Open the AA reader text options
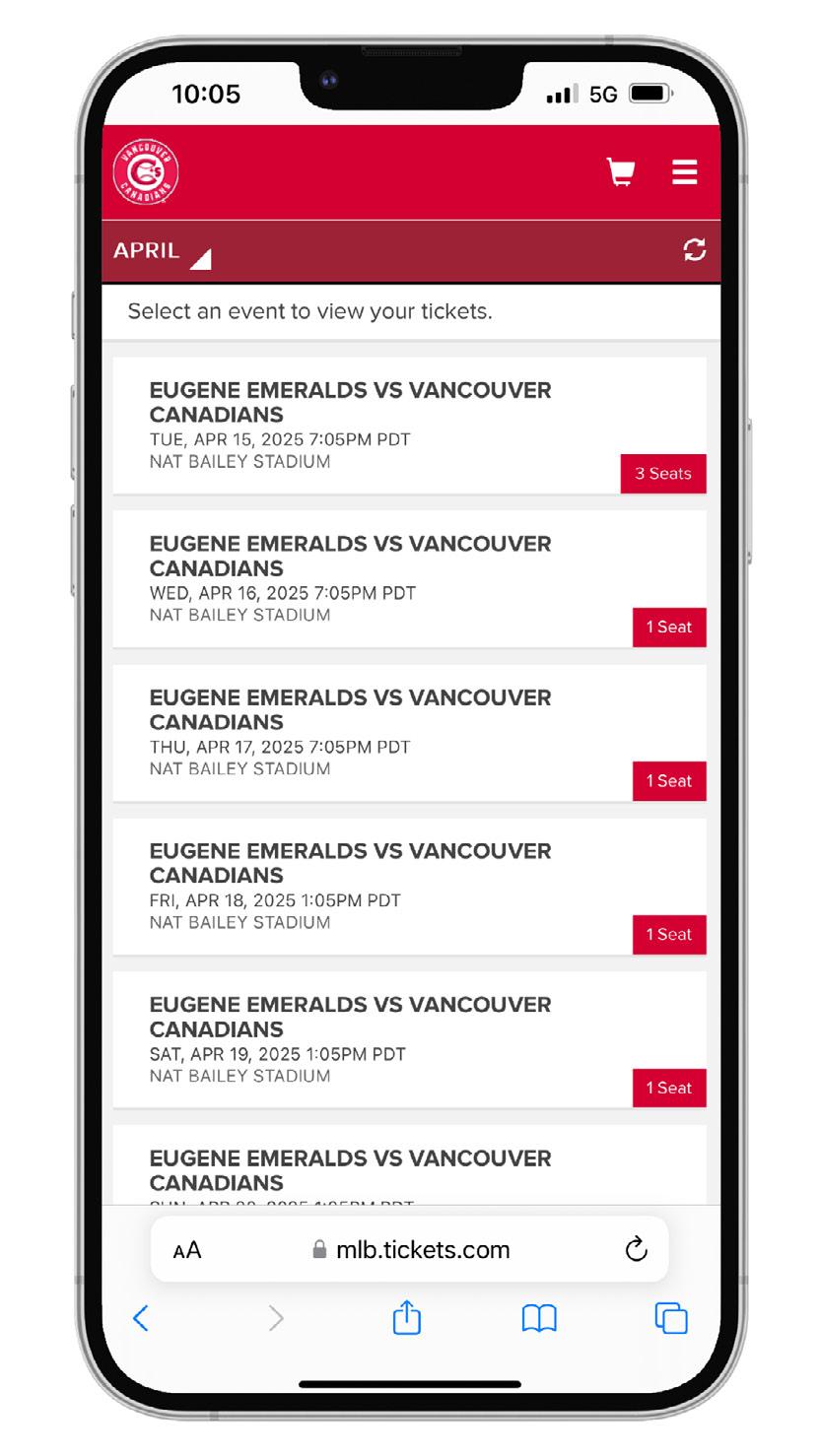Viewport: 820px width, 1456px height. (187, 1250)
